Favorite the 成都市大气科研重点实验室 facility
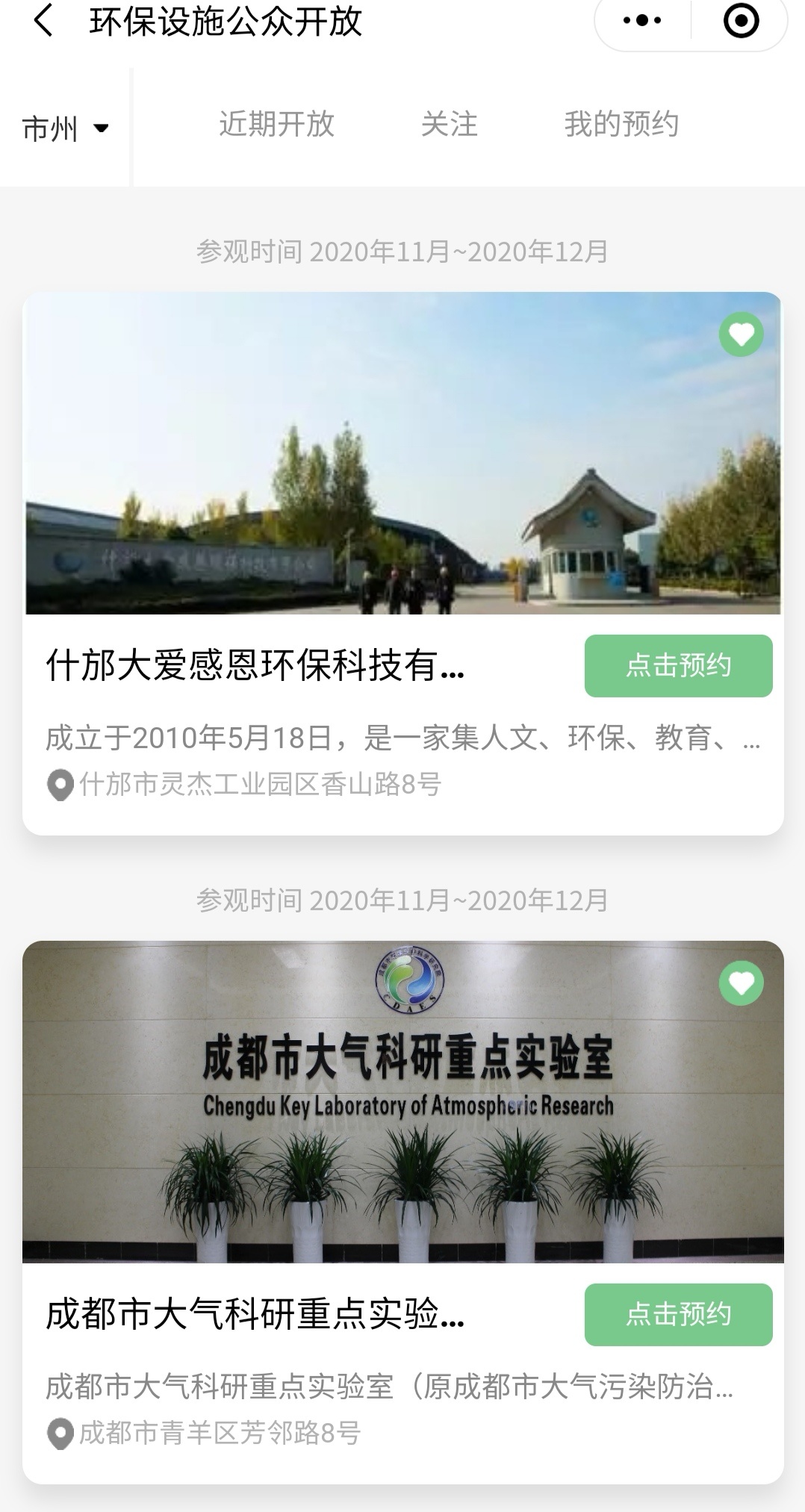 tap(741, 983)
